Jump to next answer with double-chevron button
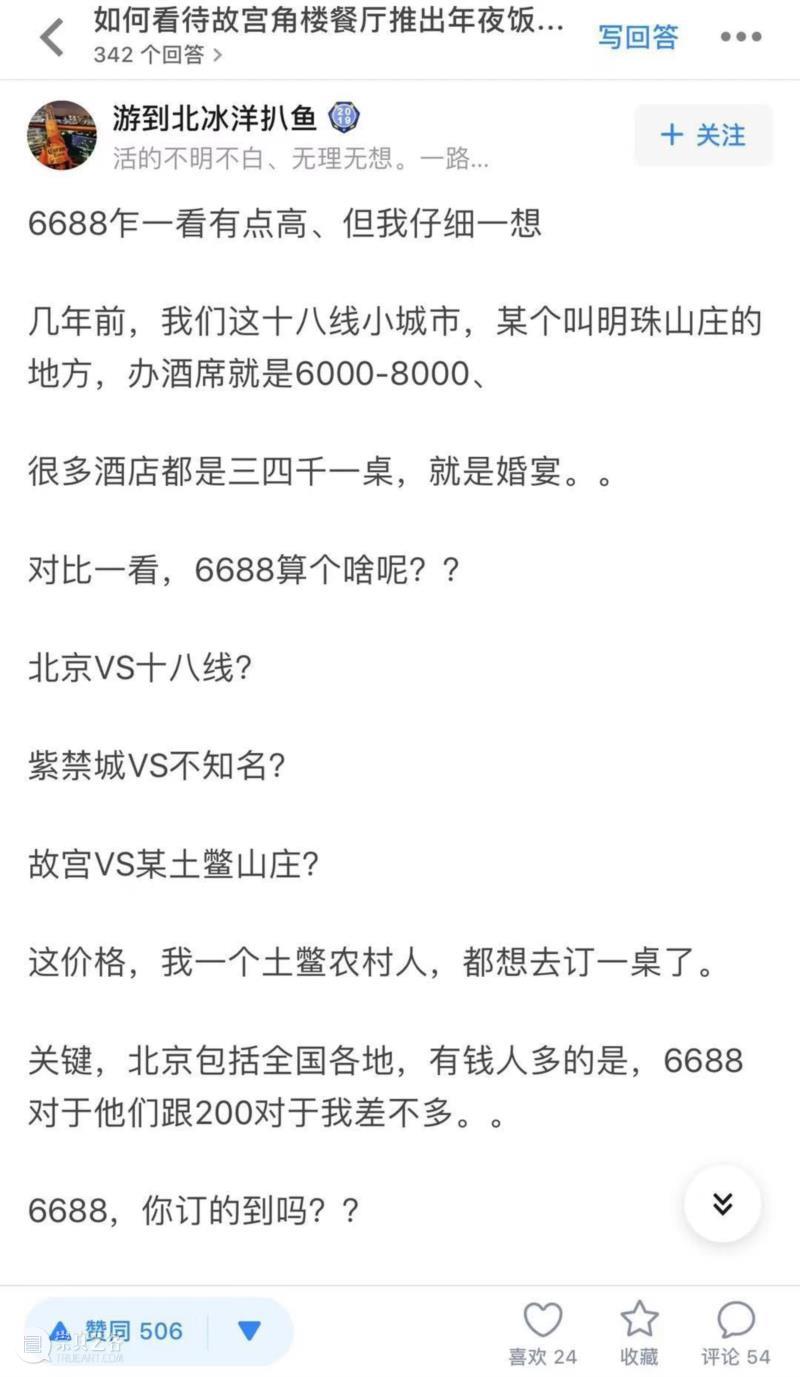The width and height of the screenshot is (800, 1377). (x=722, y=1203)
